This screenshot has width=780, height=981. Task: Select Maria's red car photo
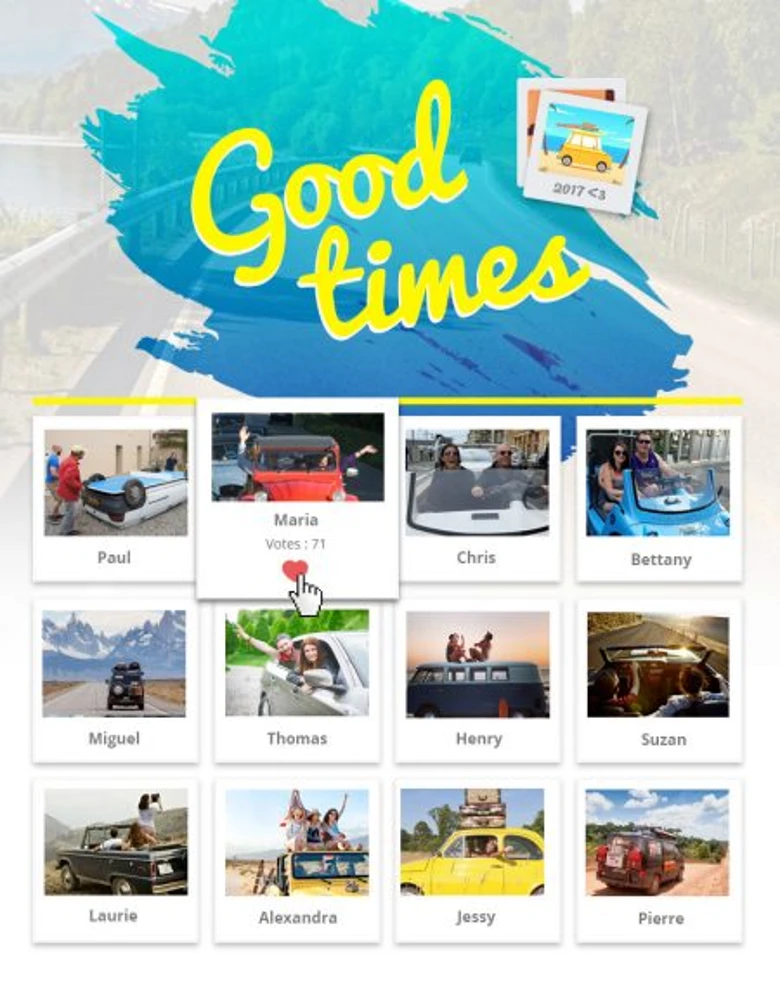click(x=296, y=456)
